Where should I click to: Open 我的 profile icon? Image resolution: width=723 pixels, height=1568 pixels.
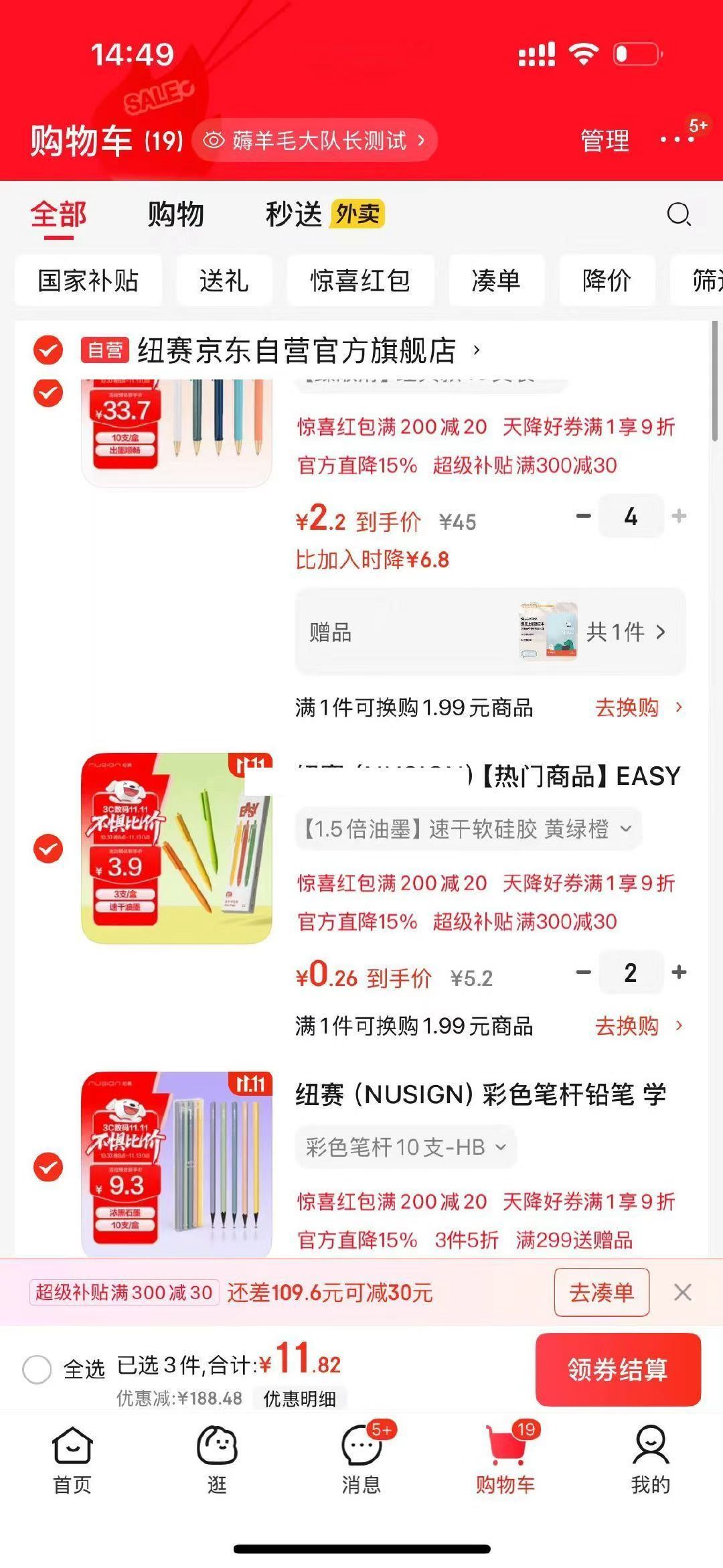coord(650,1454)
